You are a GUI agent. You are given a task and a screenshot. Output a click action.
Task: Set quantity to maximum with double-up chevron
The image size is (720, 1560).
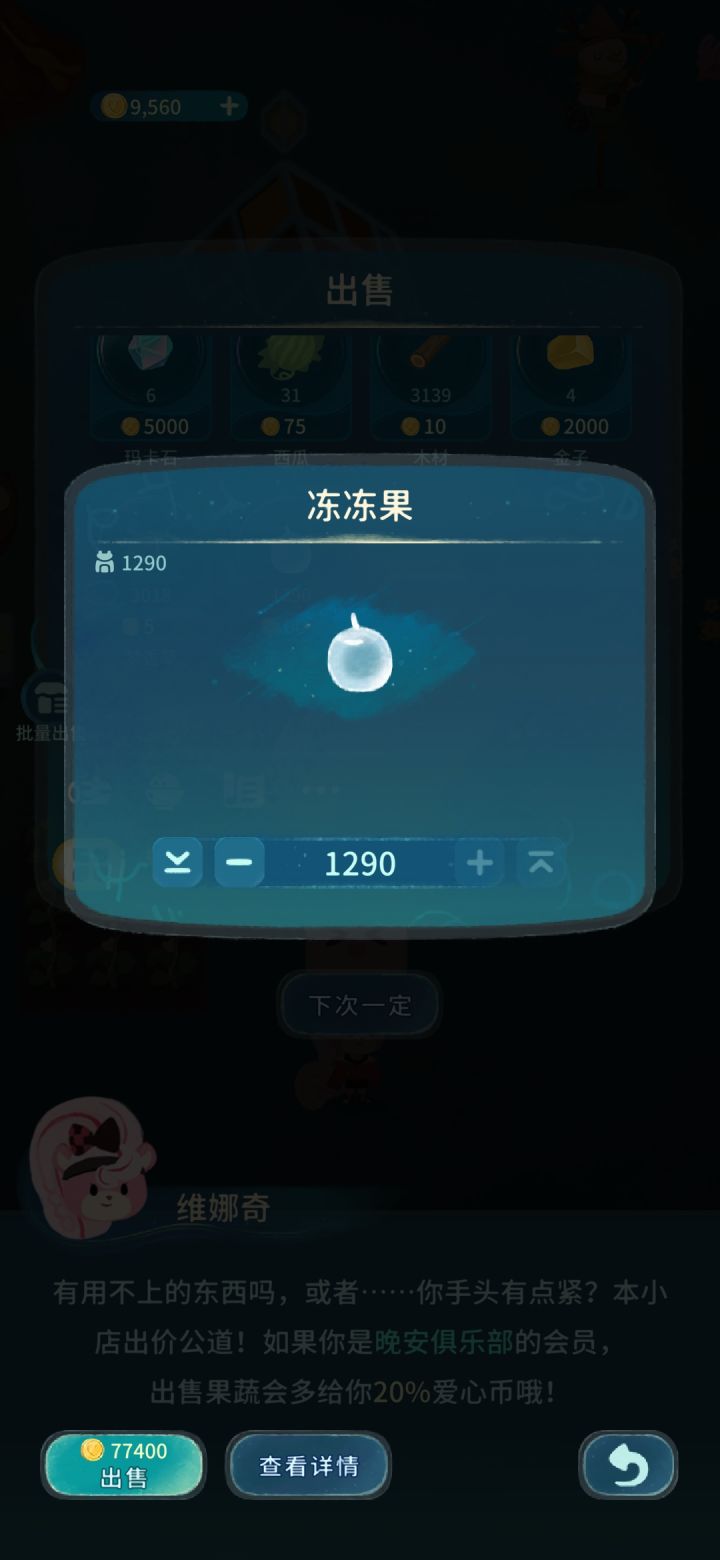coord(540,863)
